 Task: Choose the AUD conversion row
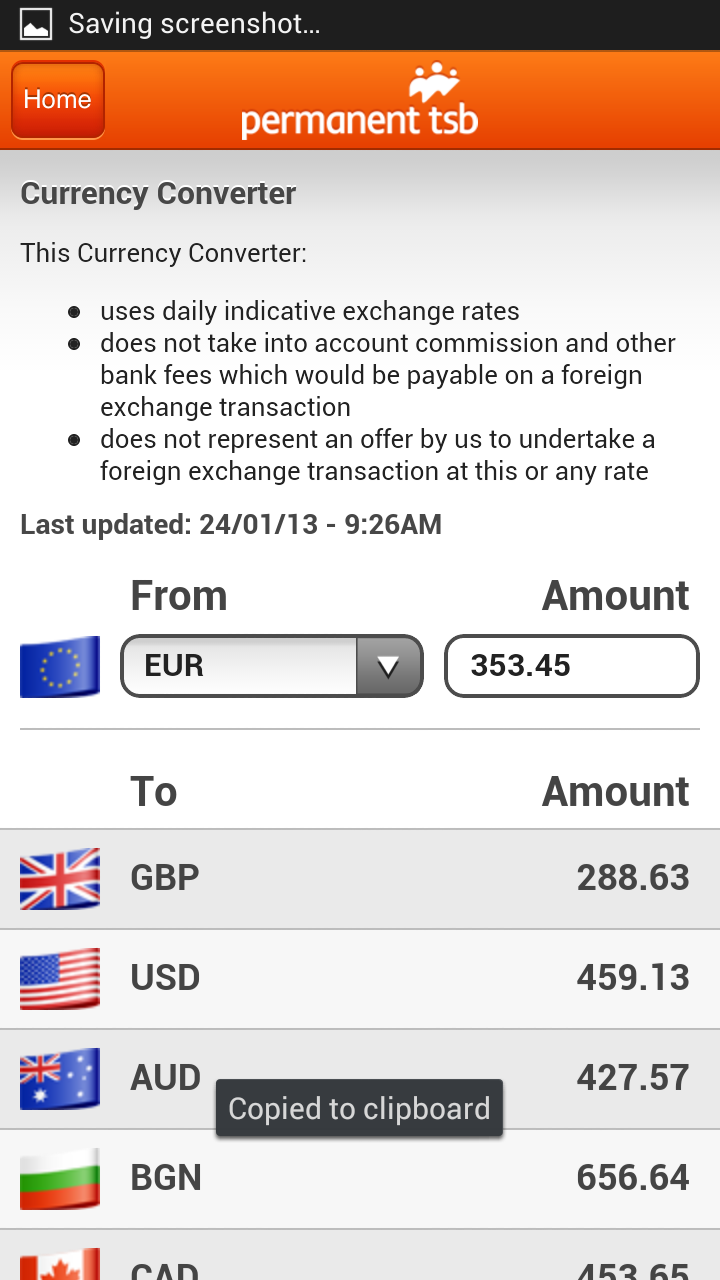(360, 1060)
